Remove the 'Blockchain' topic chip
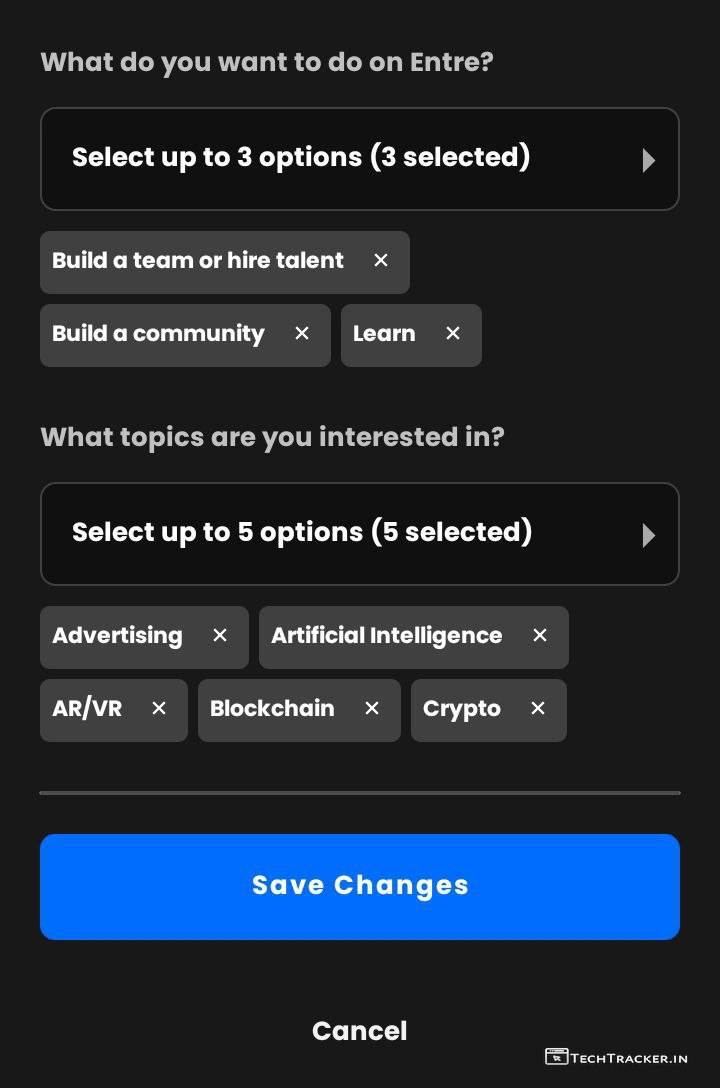This screenshot has width=720, height=1088. click(x=372, y=709)
